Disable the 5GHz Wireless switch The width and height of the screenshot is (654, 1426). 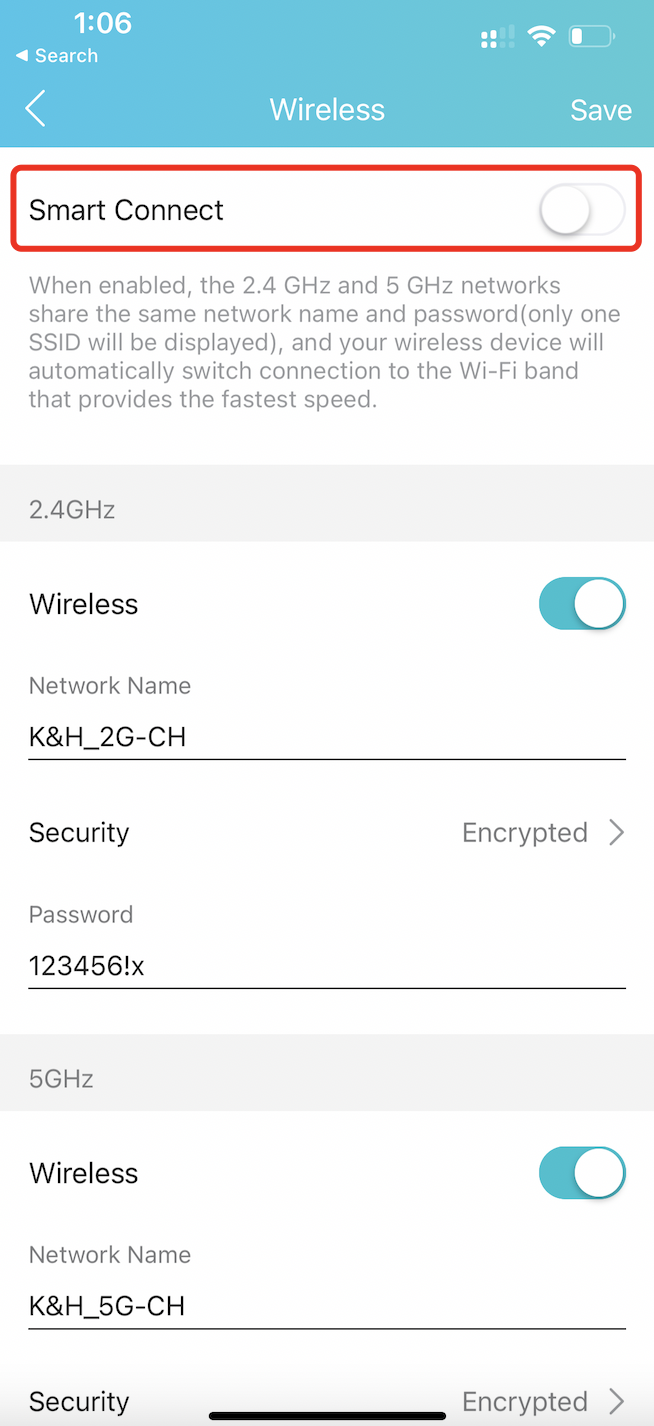[x=582, y=1173]
